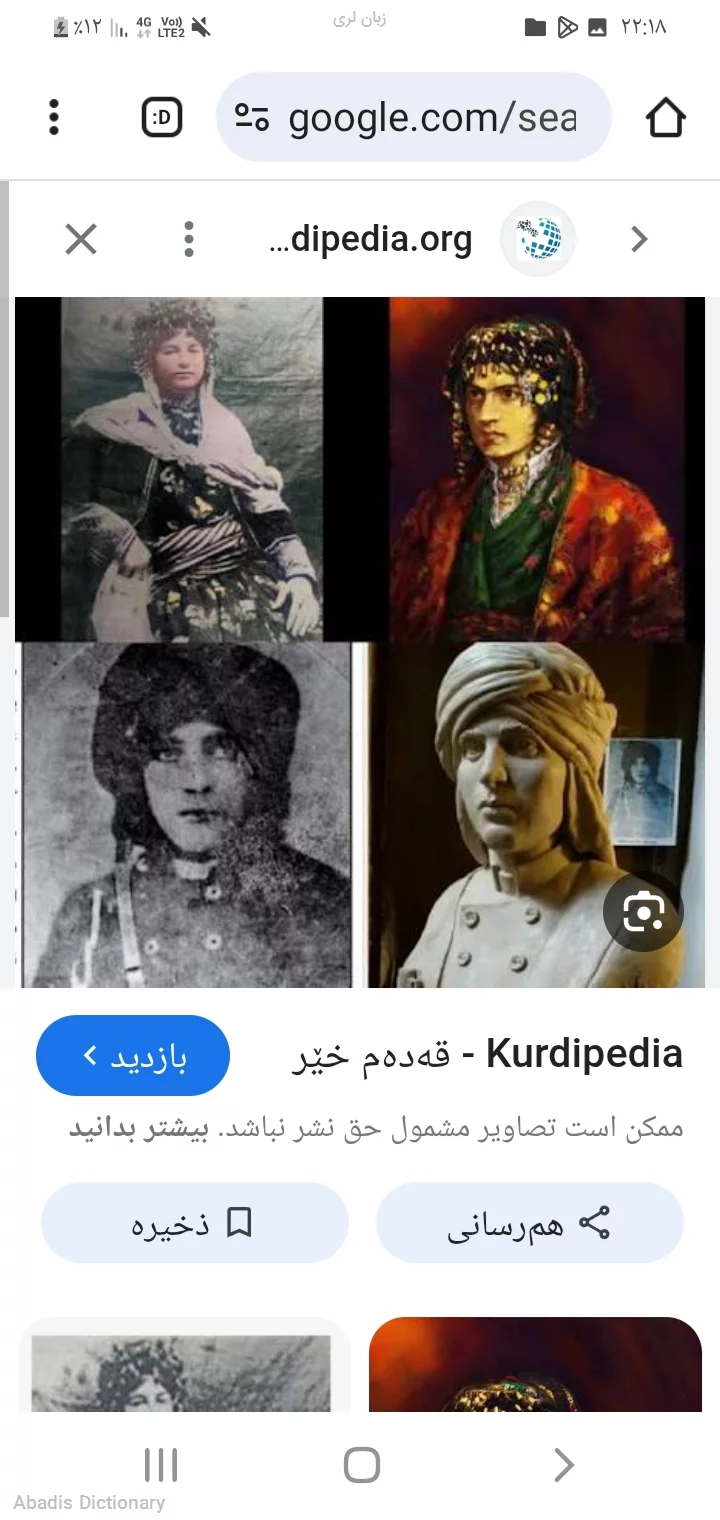The height and width of the screenshot is (1520, 720).
Task: Open the image panel three-dot menu
Action: click(188, 239)
